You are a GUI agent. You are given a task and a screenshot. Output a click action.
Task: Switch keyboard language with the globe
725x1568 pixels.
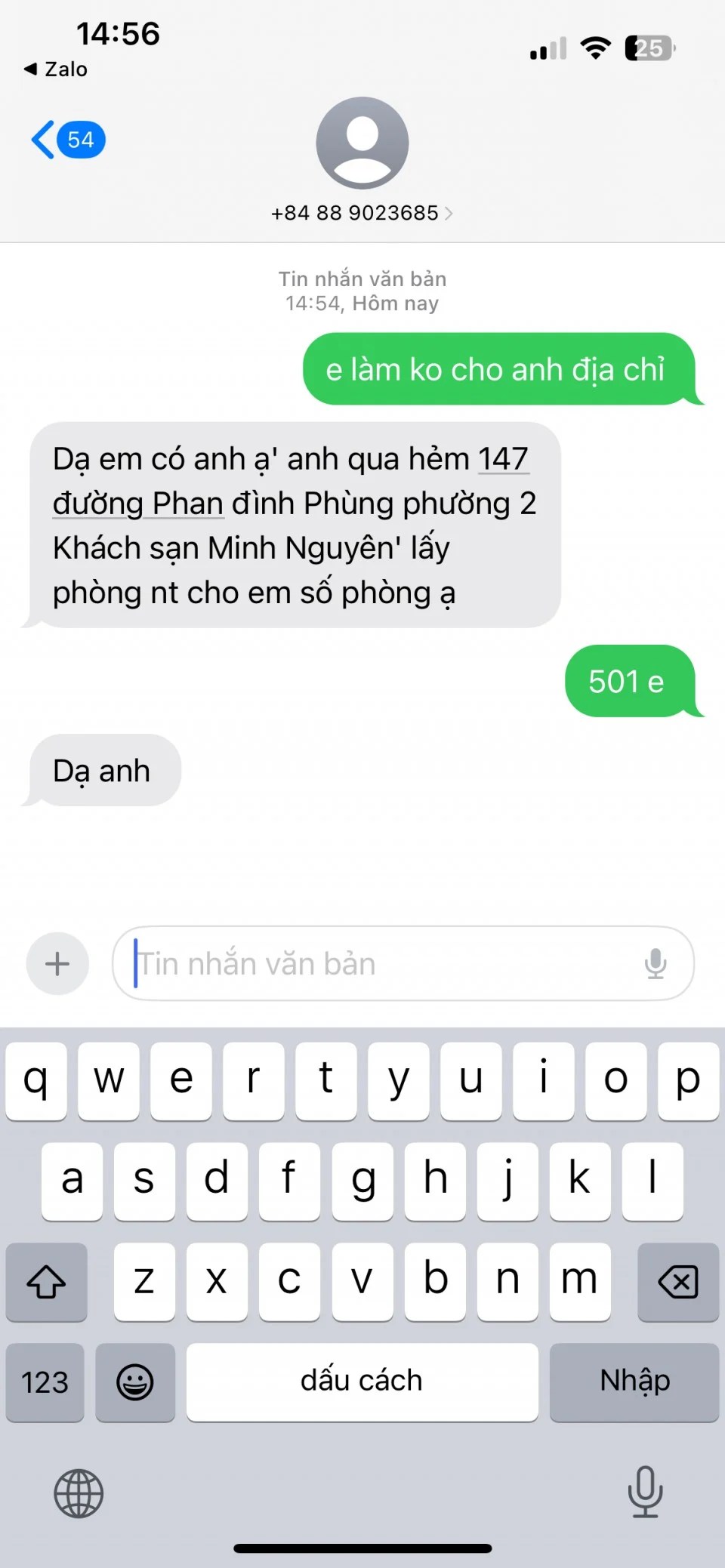click(x=79, y=1493)
